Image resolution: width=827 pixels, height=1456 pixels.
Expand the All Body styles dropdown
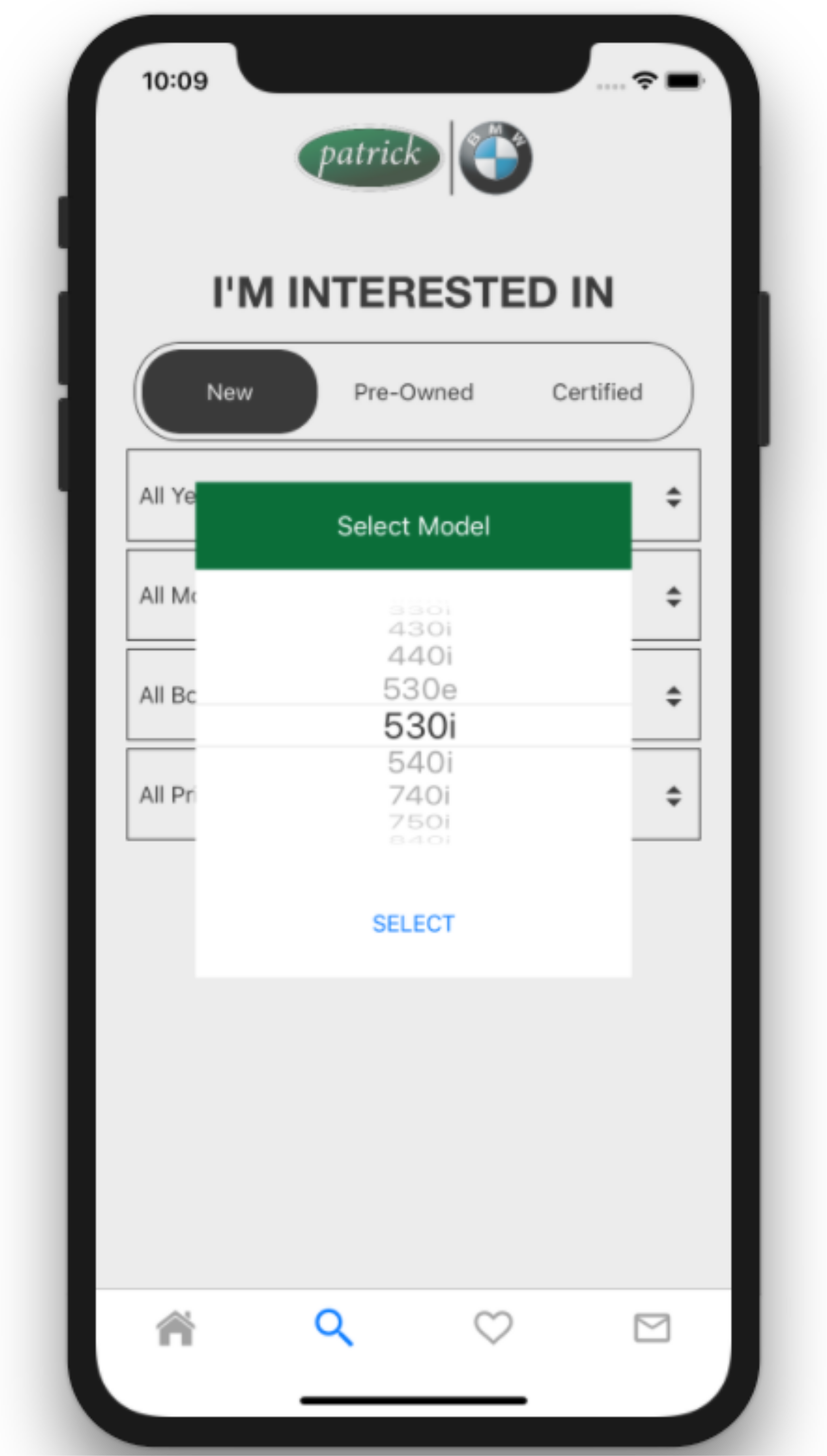(673, 696)
